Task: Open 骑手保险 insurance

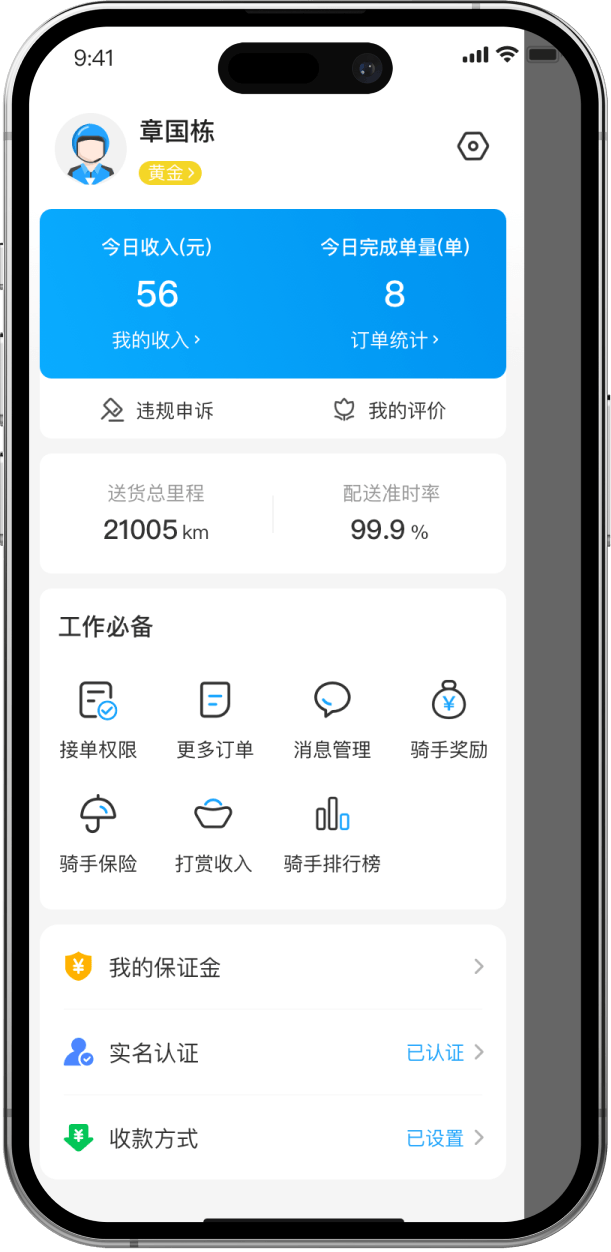Action: pyautogui.click(x=98, y=832)
